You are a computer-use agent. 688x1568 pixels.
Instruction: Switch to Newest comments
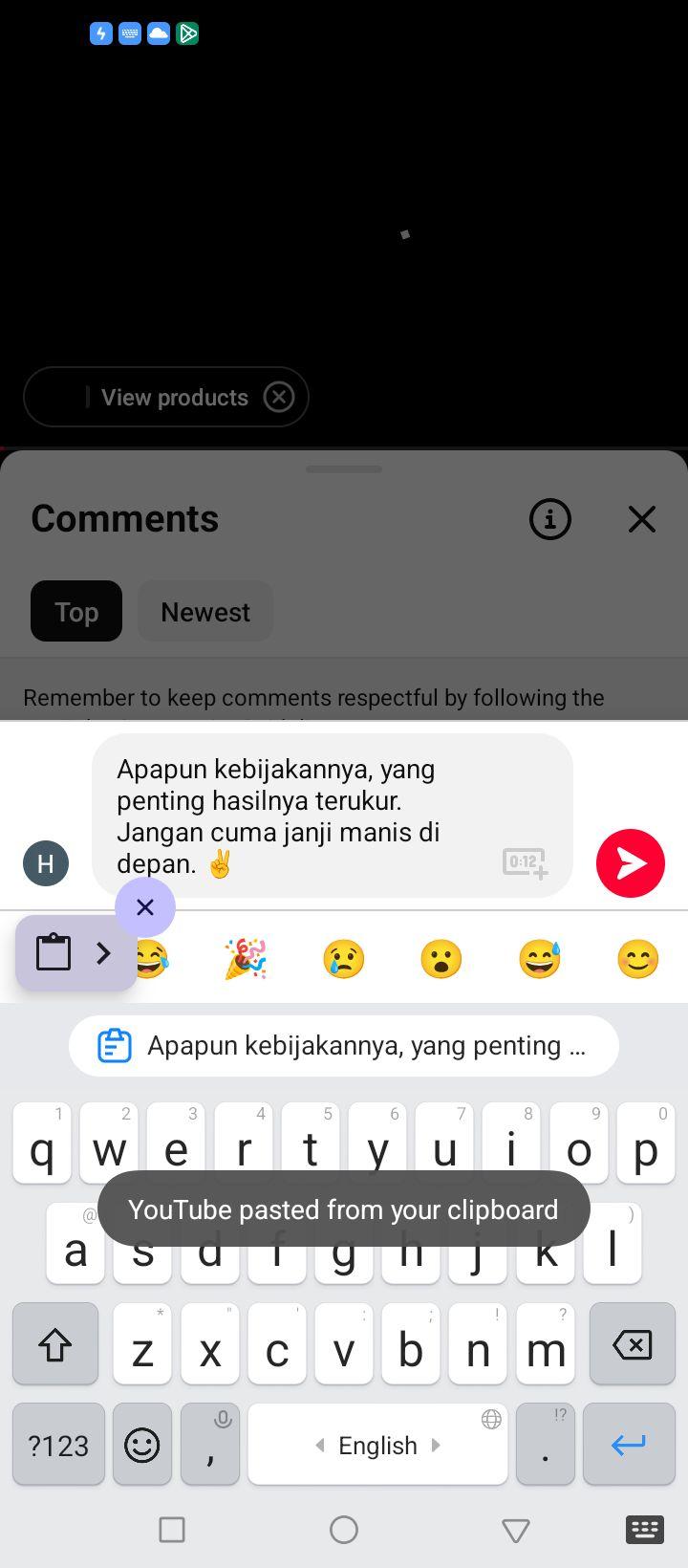click(x=205, y=611)
